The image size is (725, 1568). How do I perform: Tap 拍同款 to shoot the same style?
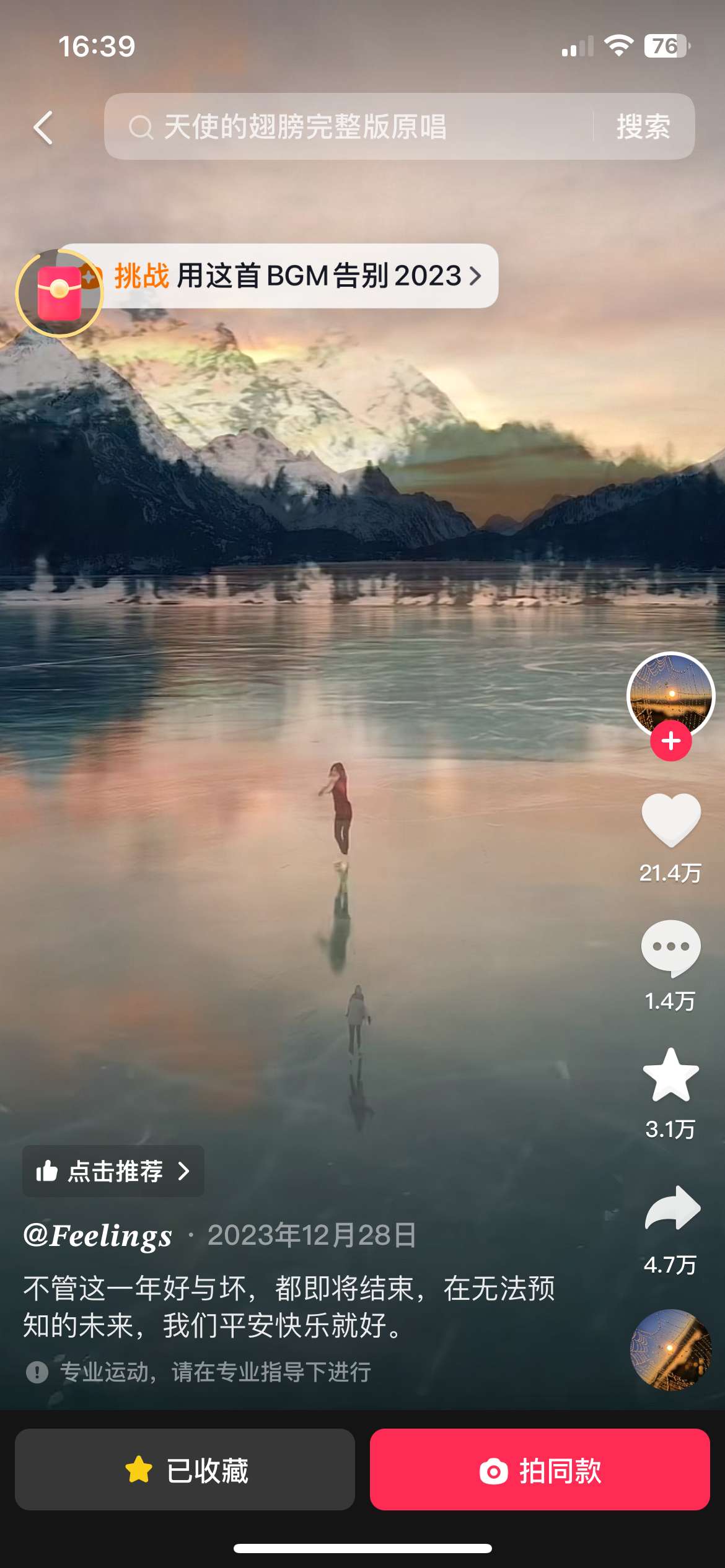click(x=540, y=1470)
